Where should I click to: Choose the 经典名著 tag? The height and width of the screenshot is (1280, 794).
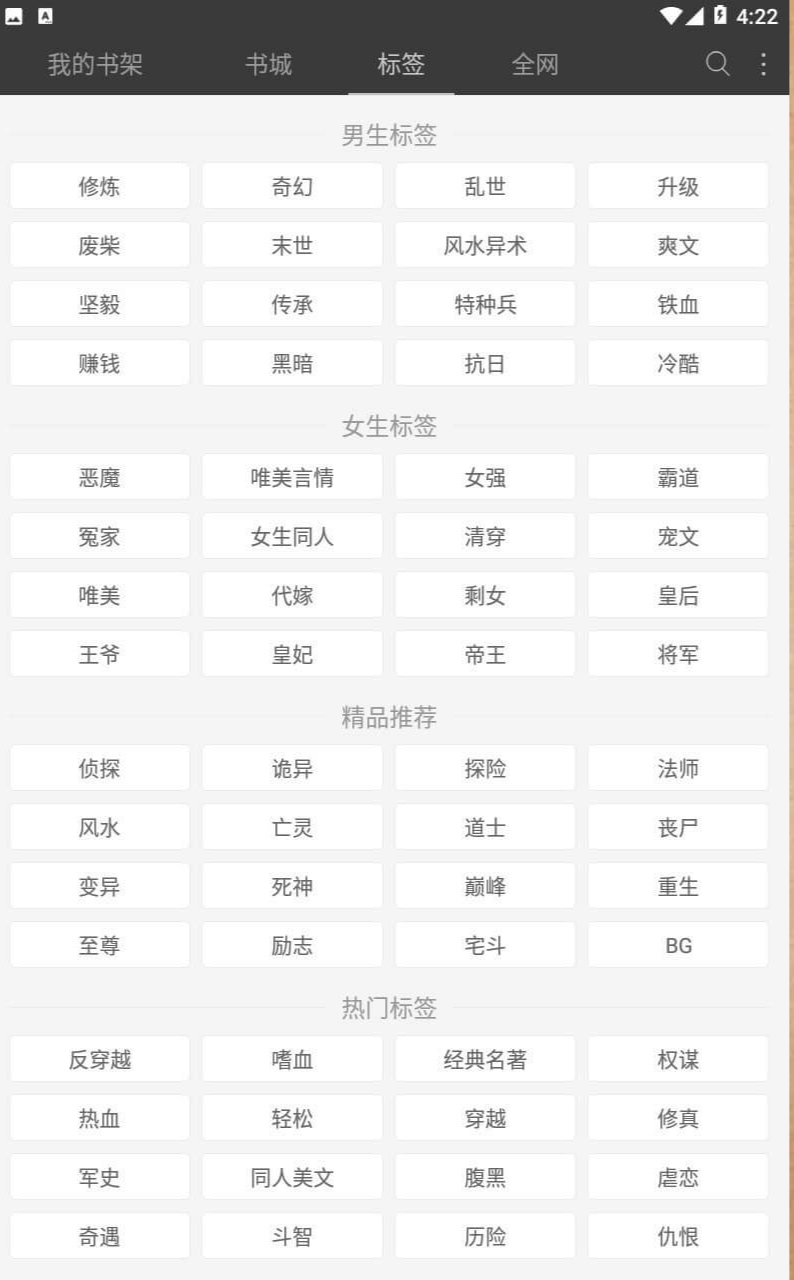tap(485, 1059)
